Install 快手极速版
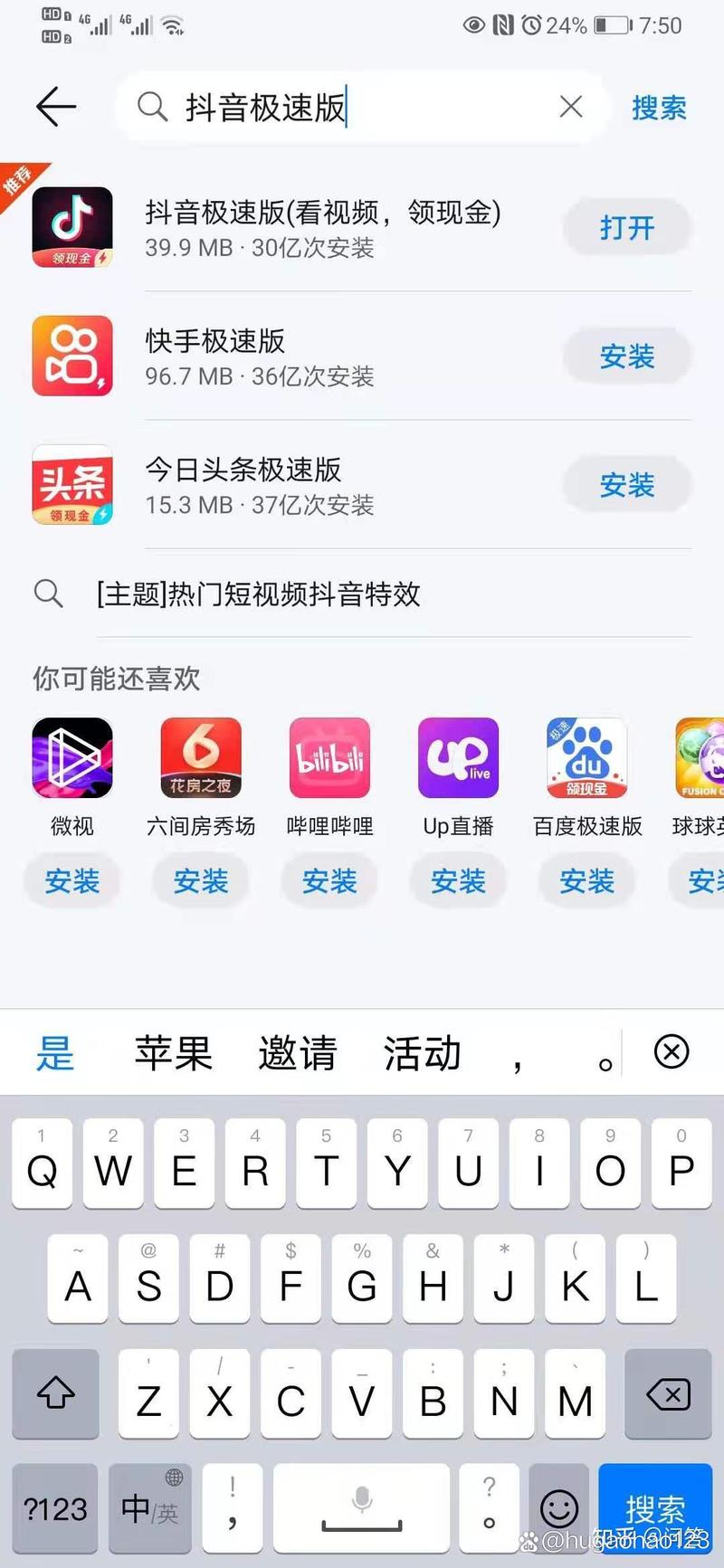This screenshot has width=724, height=1568. coord(626,356)
